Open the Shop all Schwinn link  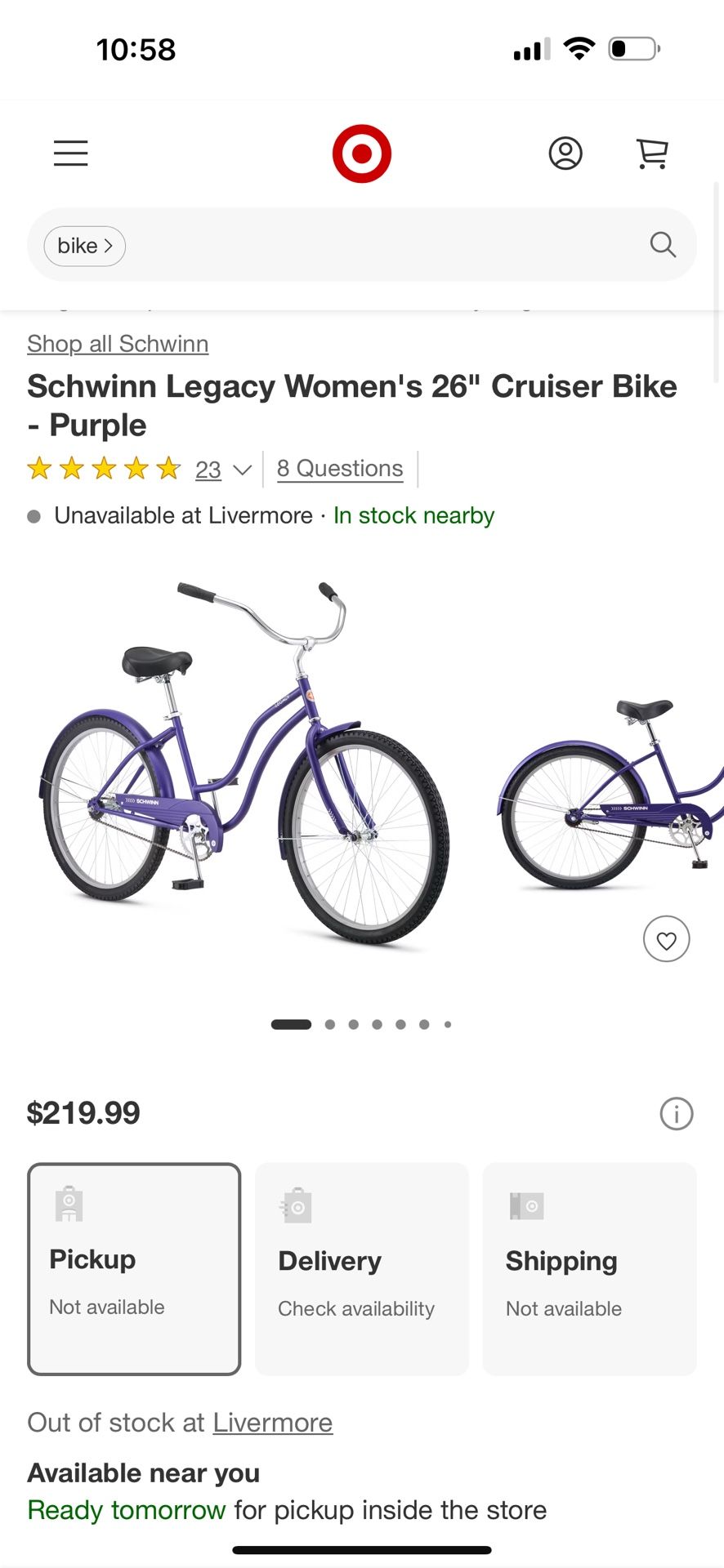click(117, 344)
